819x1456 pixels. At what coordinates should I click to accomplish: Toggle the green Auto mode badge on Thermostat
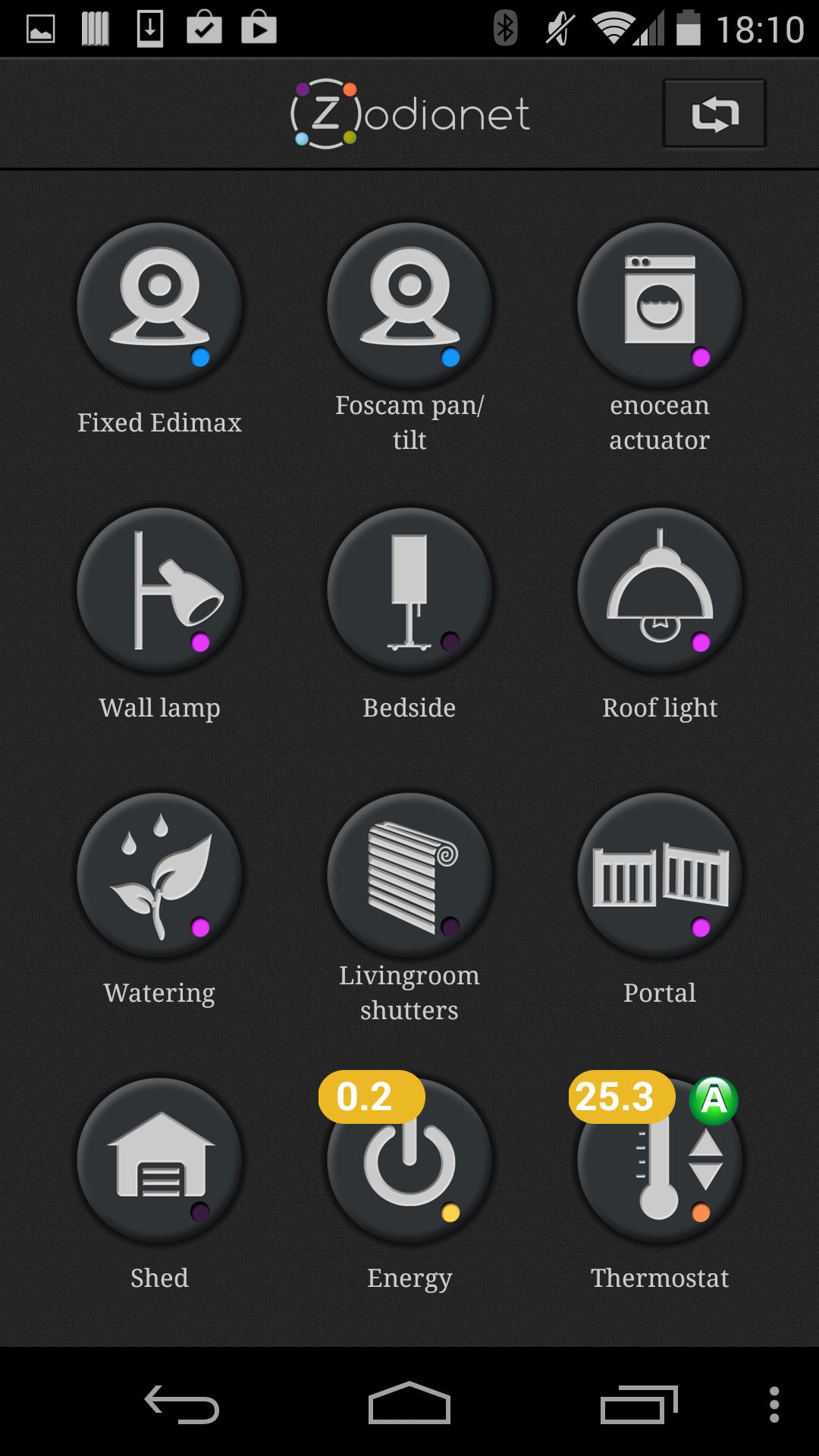coord(714,1097)
